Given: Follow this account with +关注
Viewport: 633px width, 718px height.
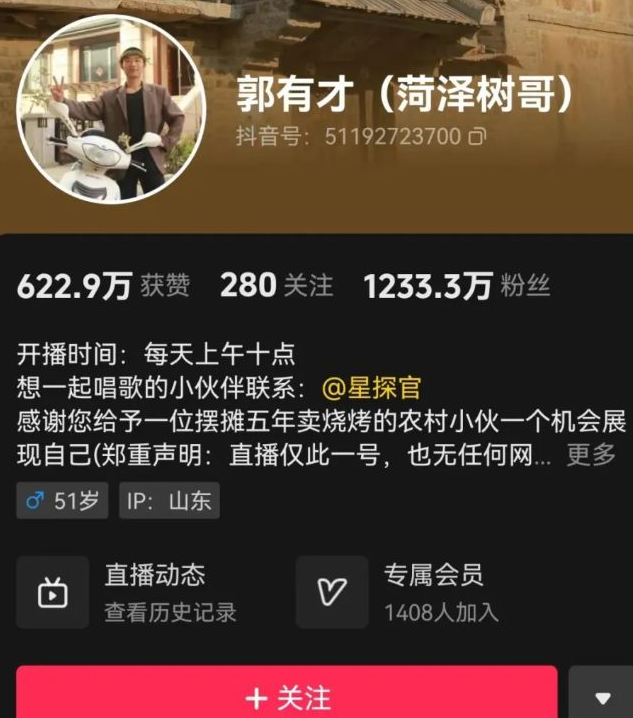Looking at the screenshot, I should pyautogui.click(x=286, y=695).
